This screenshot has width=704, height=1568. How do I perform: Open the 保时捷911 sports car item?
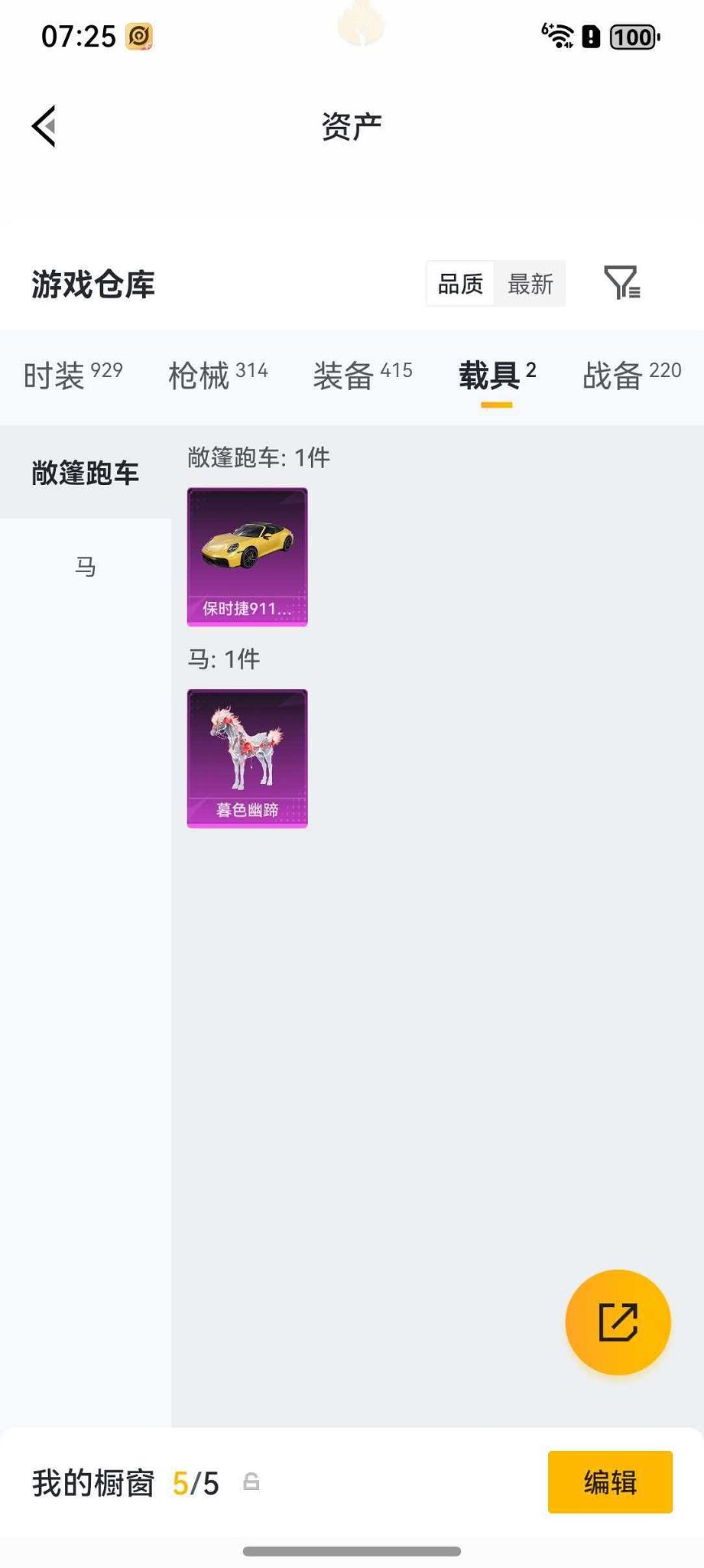[247, 557]
